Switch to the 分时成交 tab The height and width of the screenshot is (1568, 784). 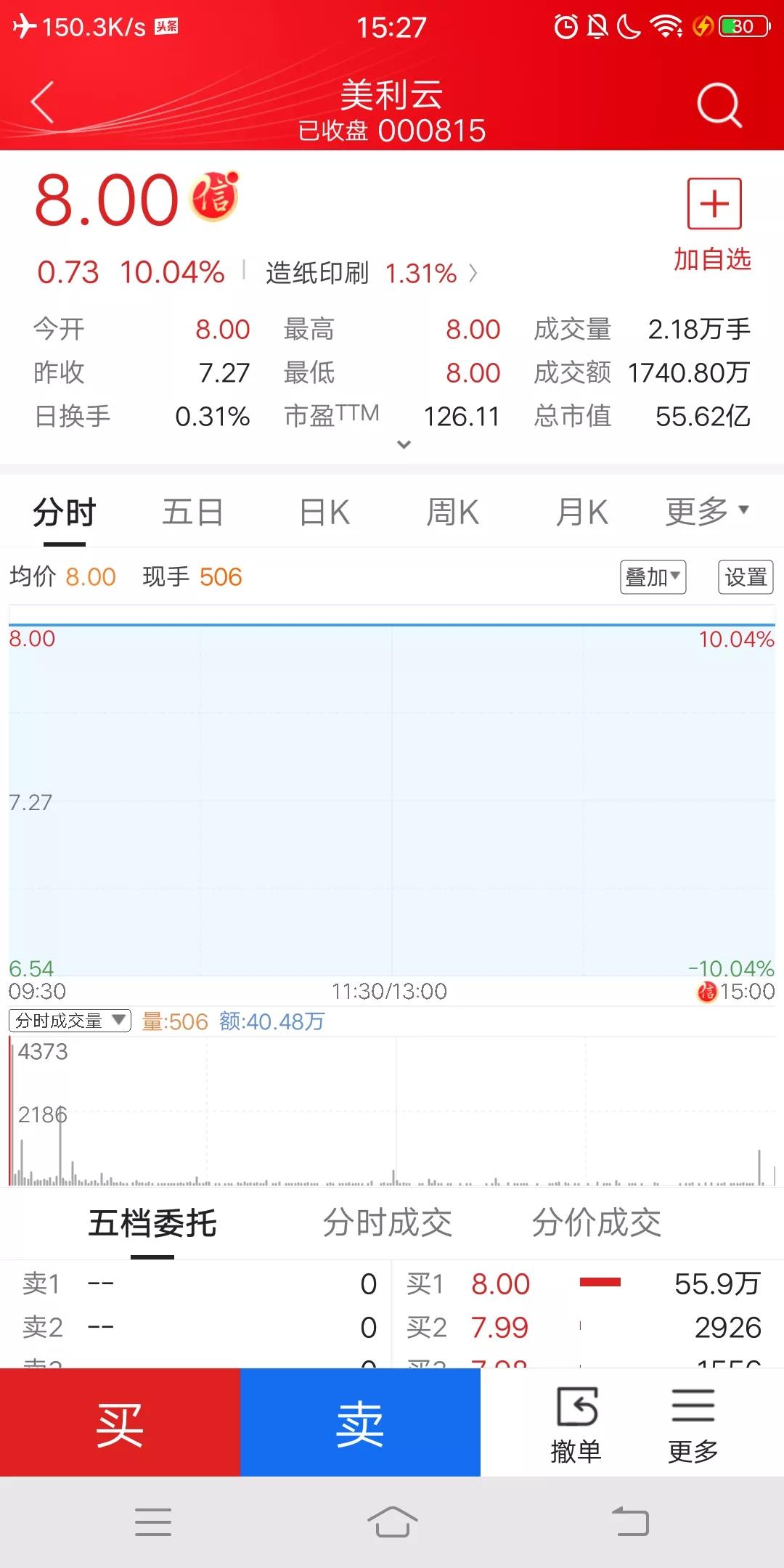(x=387, y=1223)
